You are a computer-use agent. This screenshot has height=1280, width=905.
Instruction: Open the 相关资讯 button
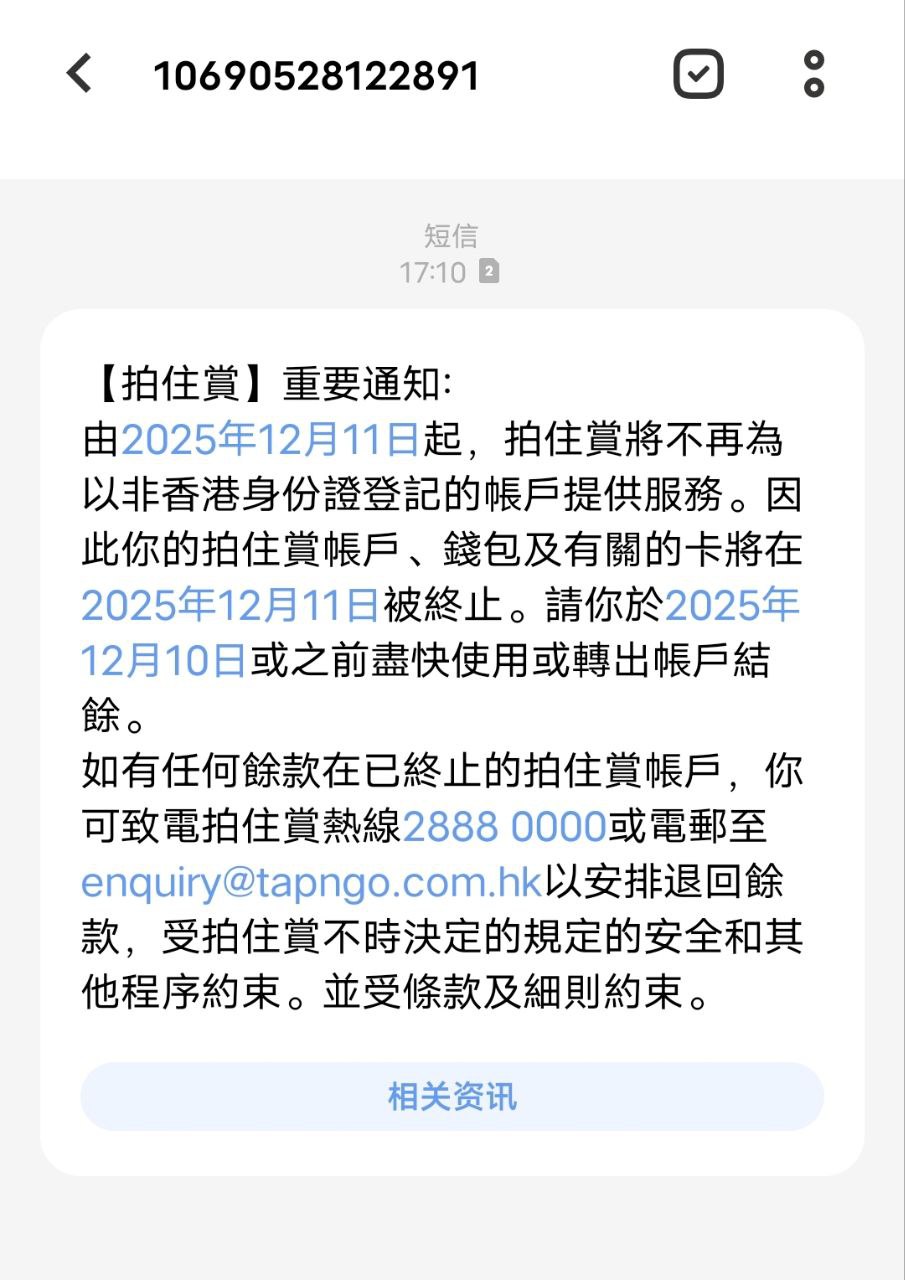tap(452, 1097)
